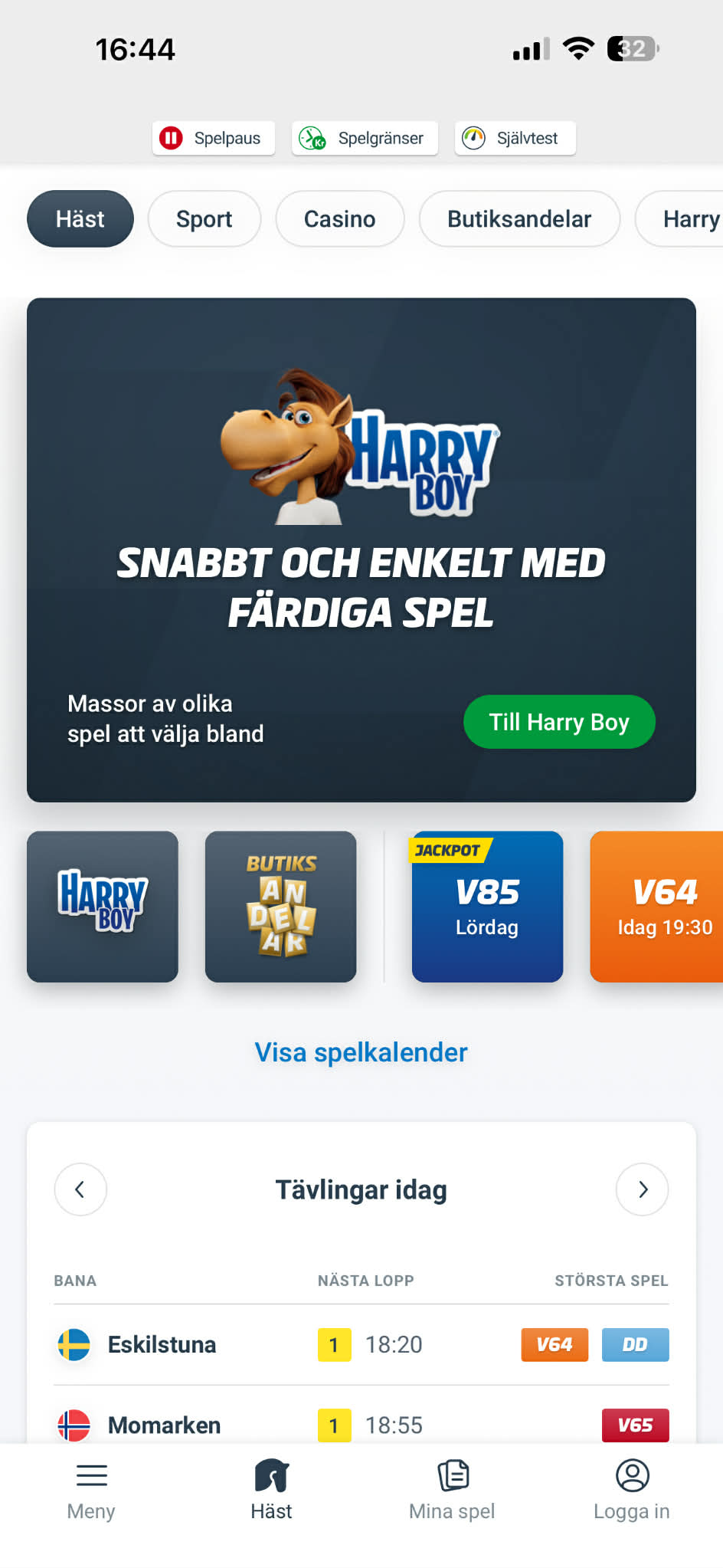Open the Meny drawer
Viewport: 723px width, 1568px height.
coord(91,1490)
